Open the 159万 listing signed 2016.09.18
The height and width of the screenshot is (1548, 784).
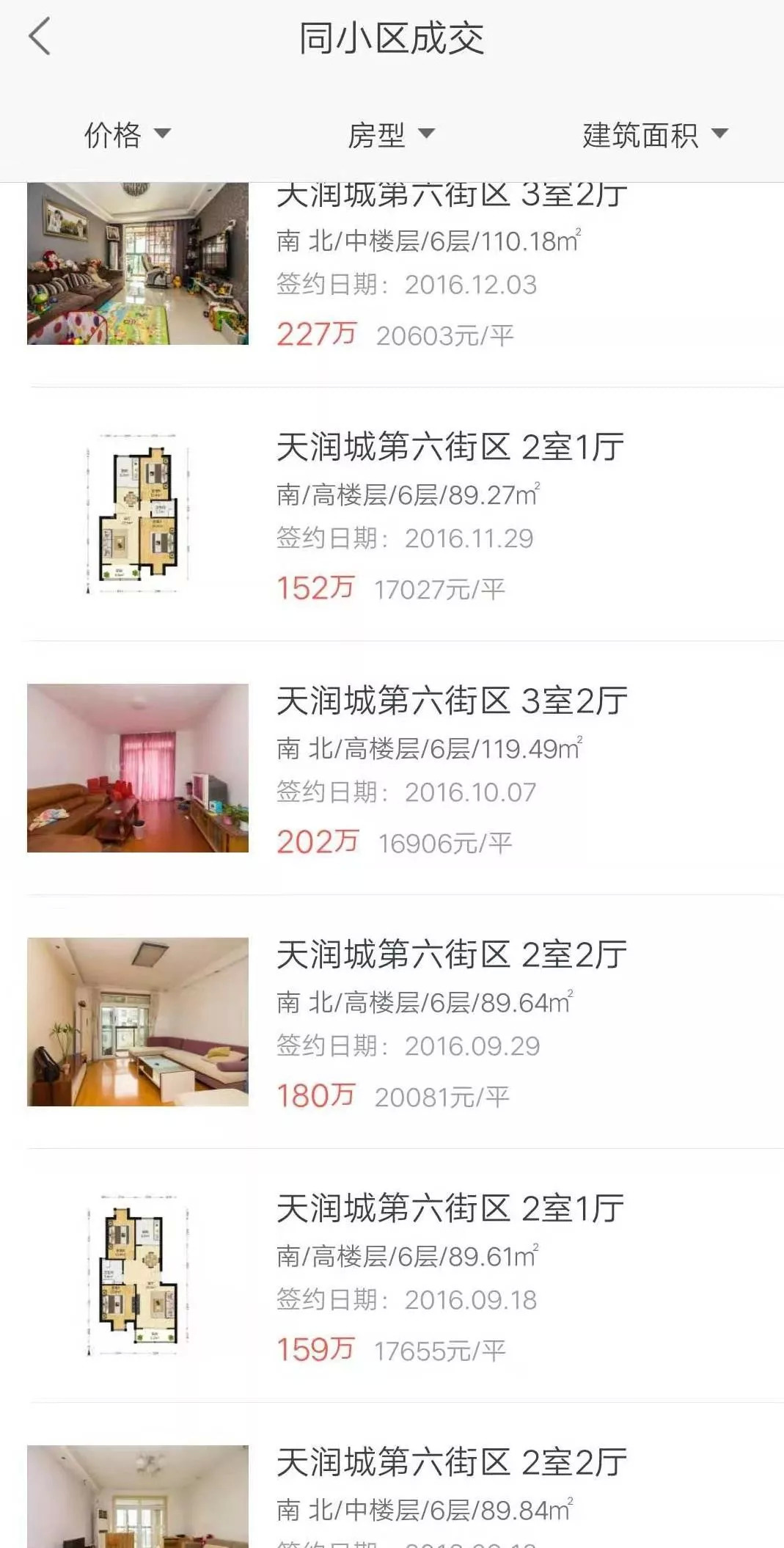coord(392,1276)
